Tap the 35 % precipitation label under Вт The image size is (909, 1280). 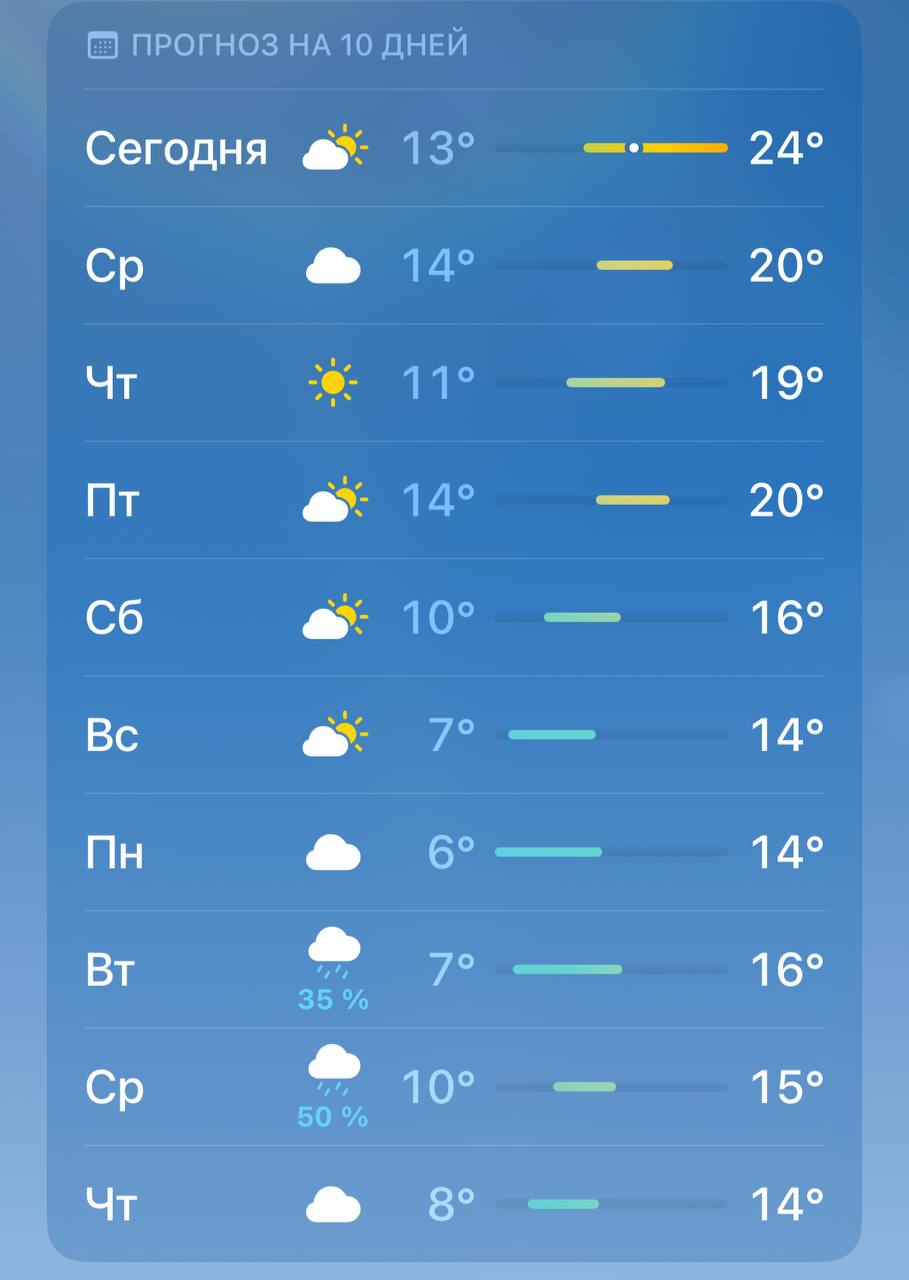click(x=334, y=998)
